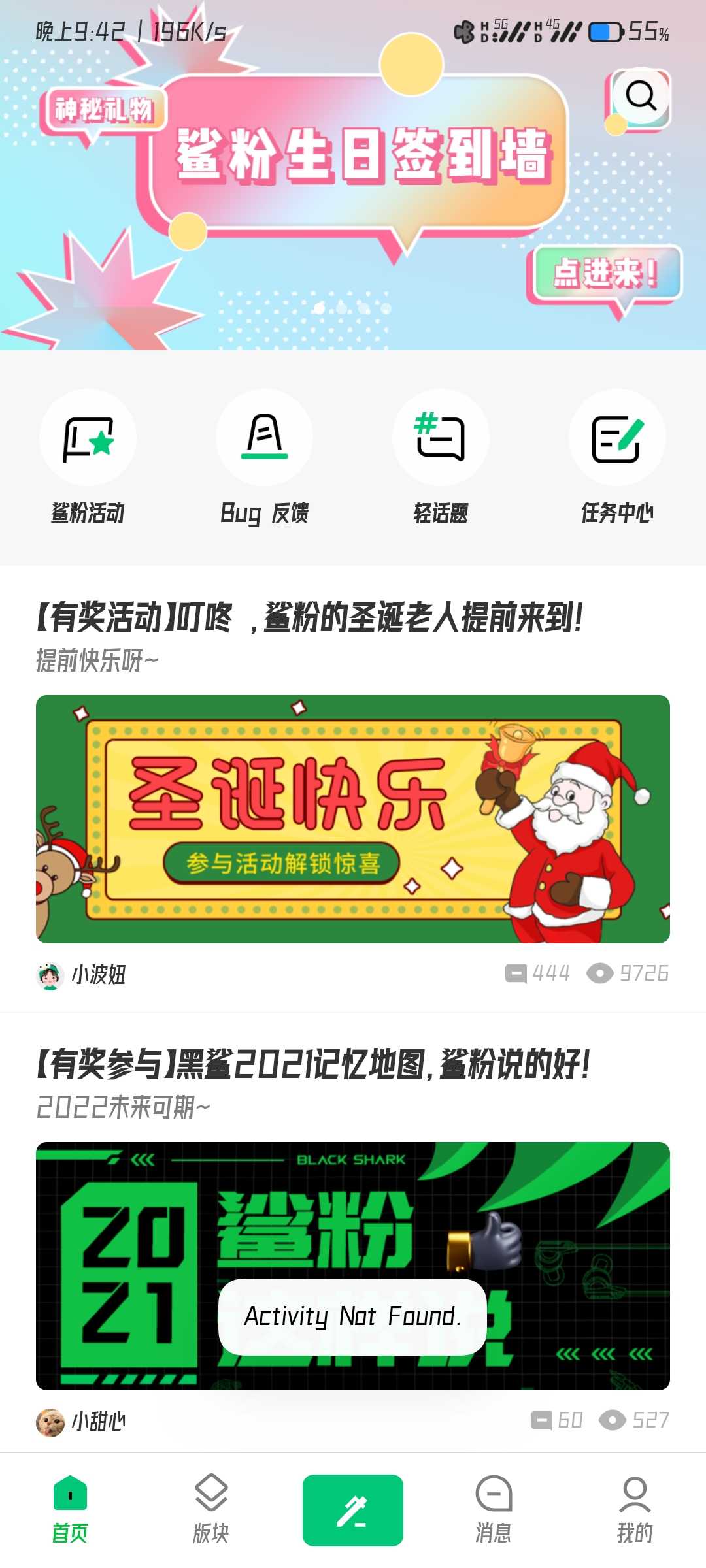Open the 鲨粉生日签到墙 banner
This screenshot has height=1568, width=706.
353,175
